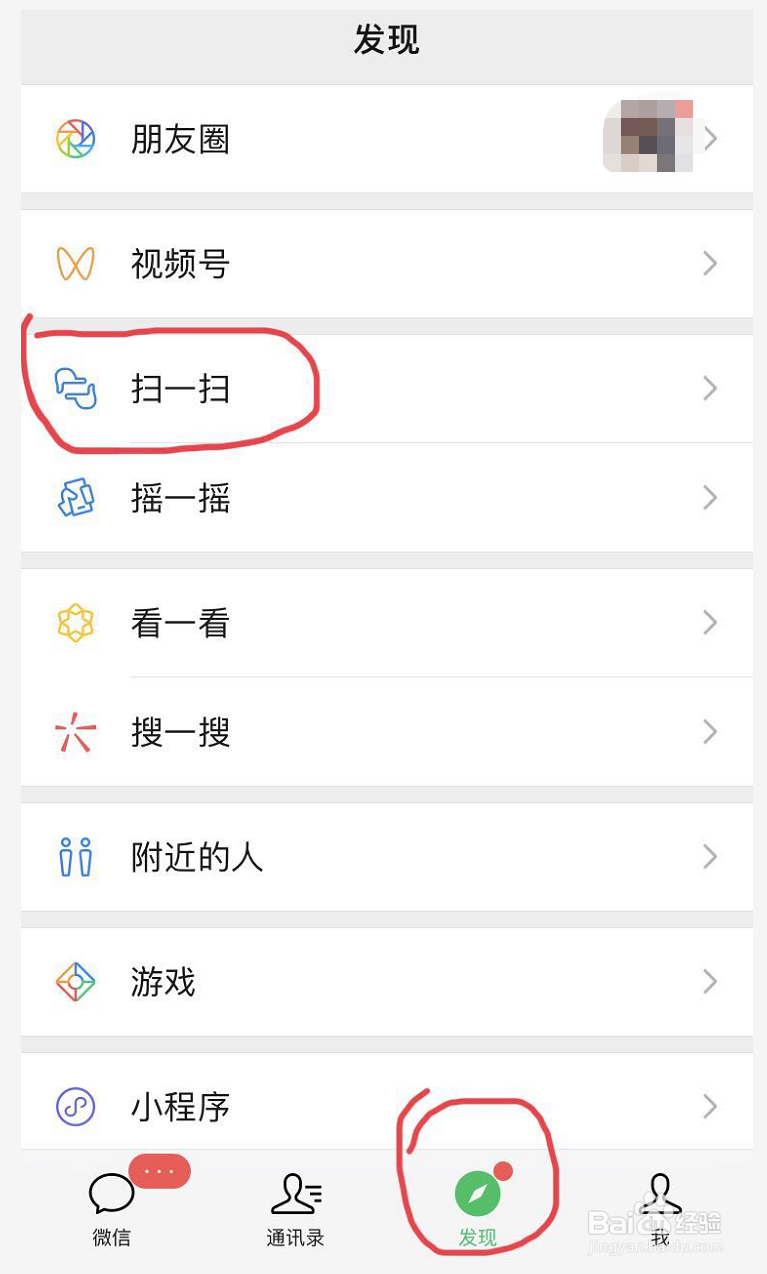Open the Moments (朋友圈) icon
Image resolution: width=767 pixels, height=1274 pixels.
(x=75, y=138)
